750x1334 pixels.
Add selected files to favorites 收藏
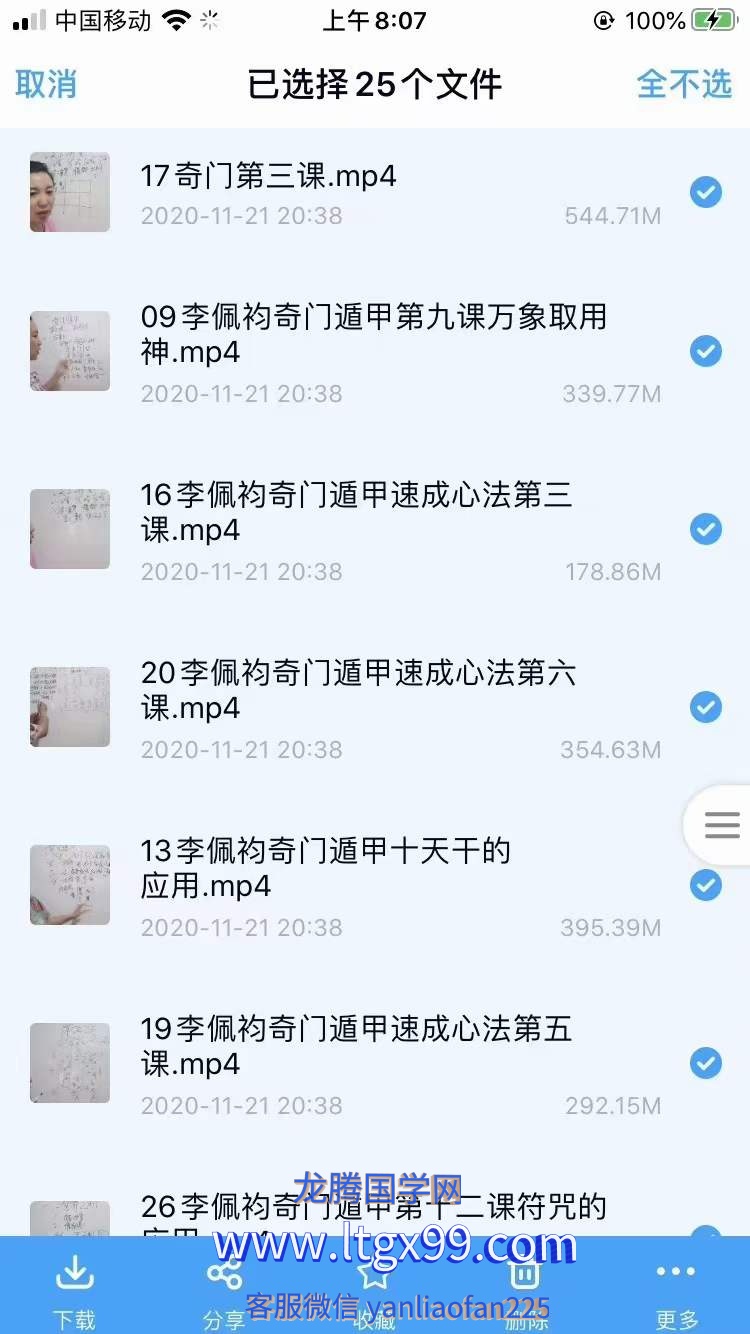(374, 1290)
